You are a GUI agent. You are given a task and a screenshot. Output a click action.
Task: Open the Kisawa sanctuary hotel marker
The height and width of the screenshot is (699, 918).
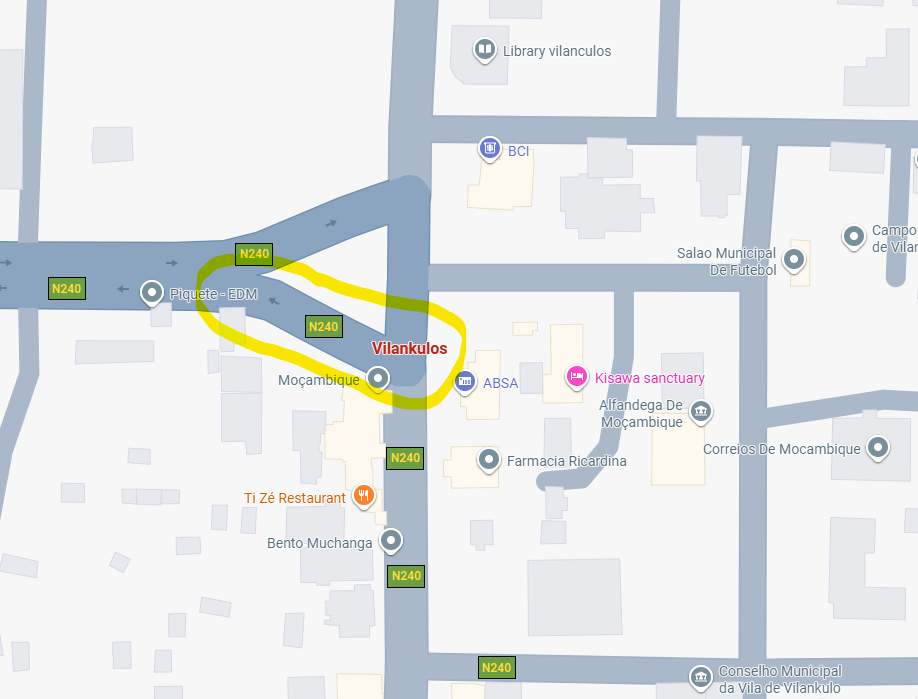[576, 376]
